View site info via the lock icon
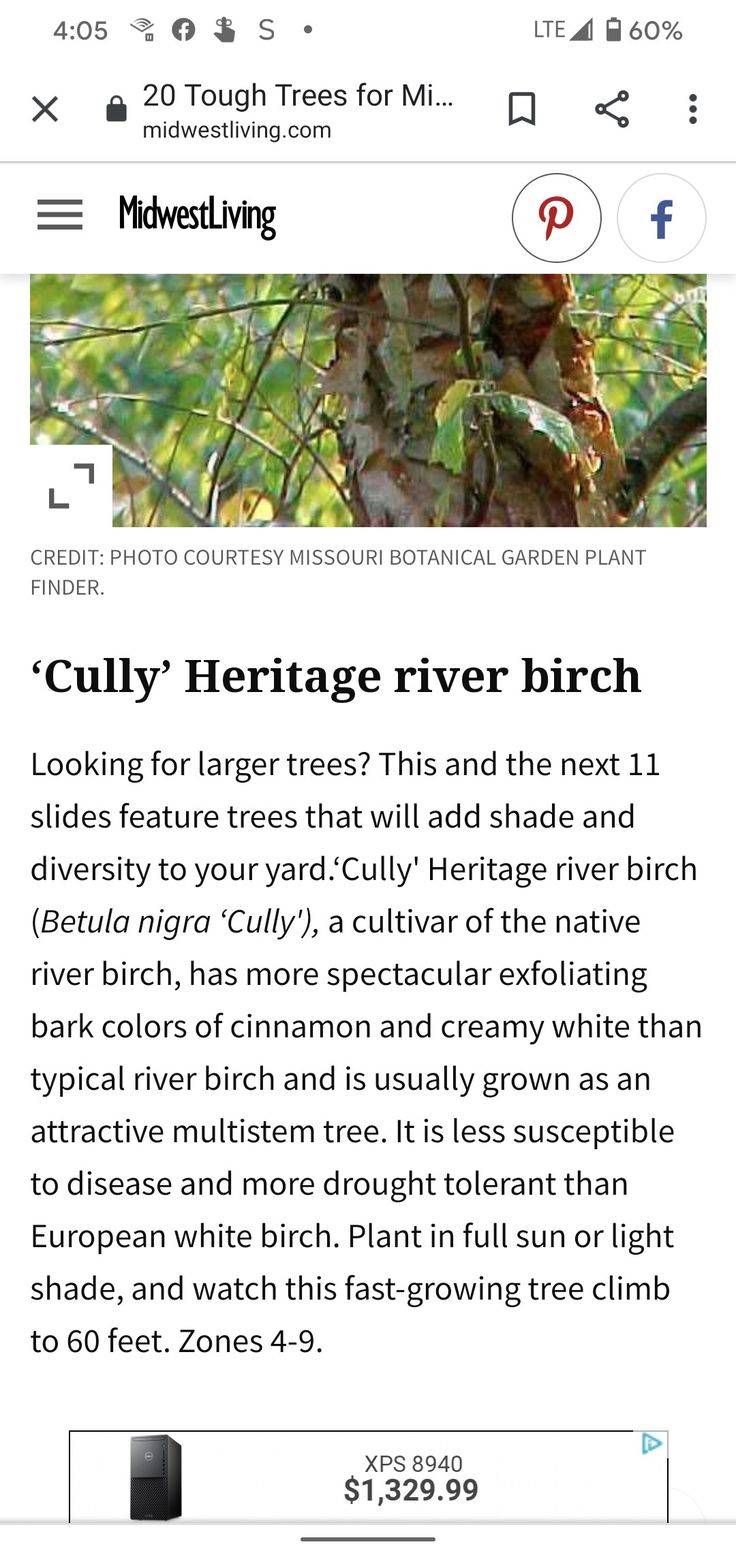 coord(116,110)
